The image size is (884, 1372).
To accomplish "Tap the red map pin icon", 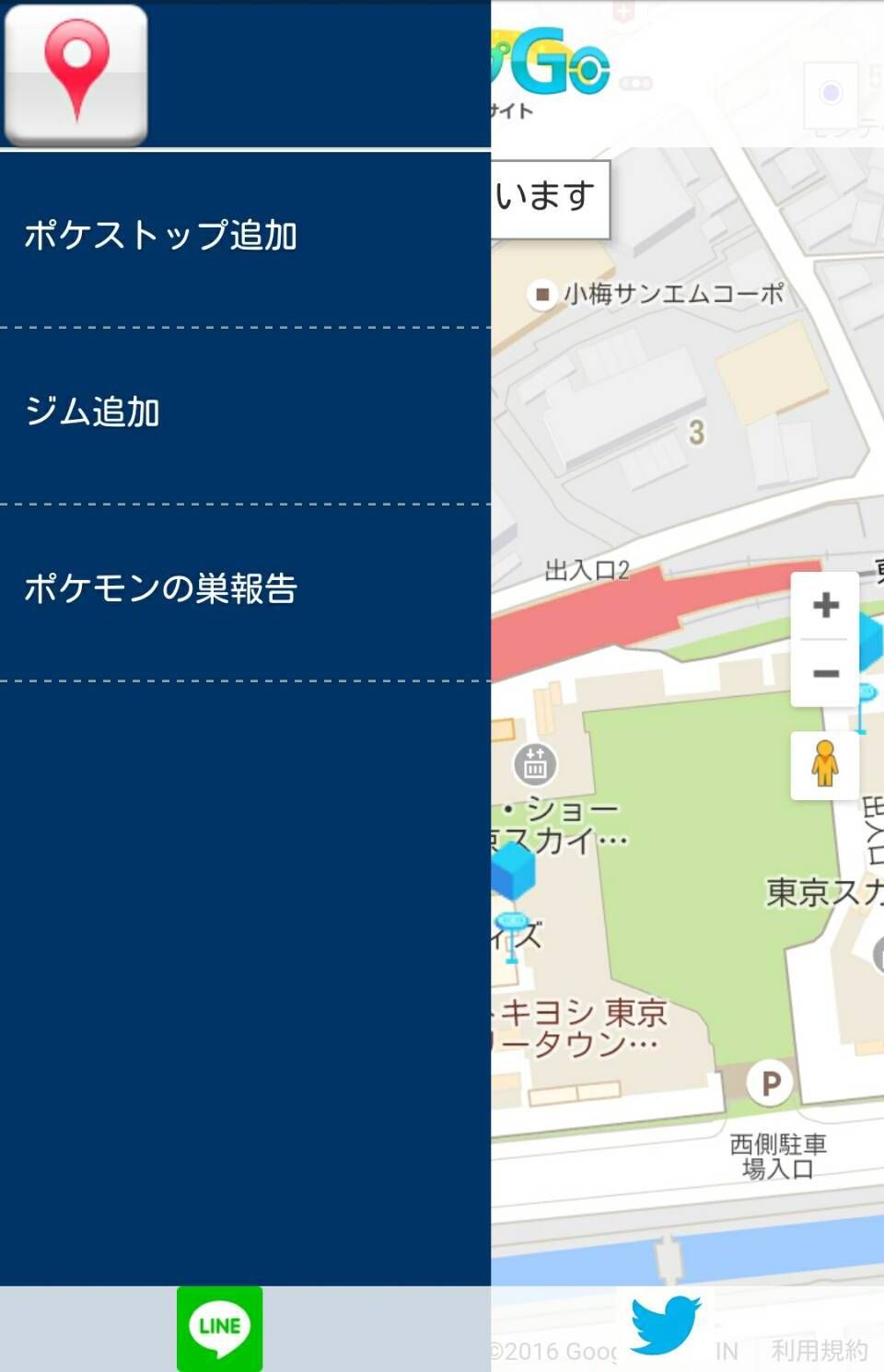I will [x=76, y=74].
